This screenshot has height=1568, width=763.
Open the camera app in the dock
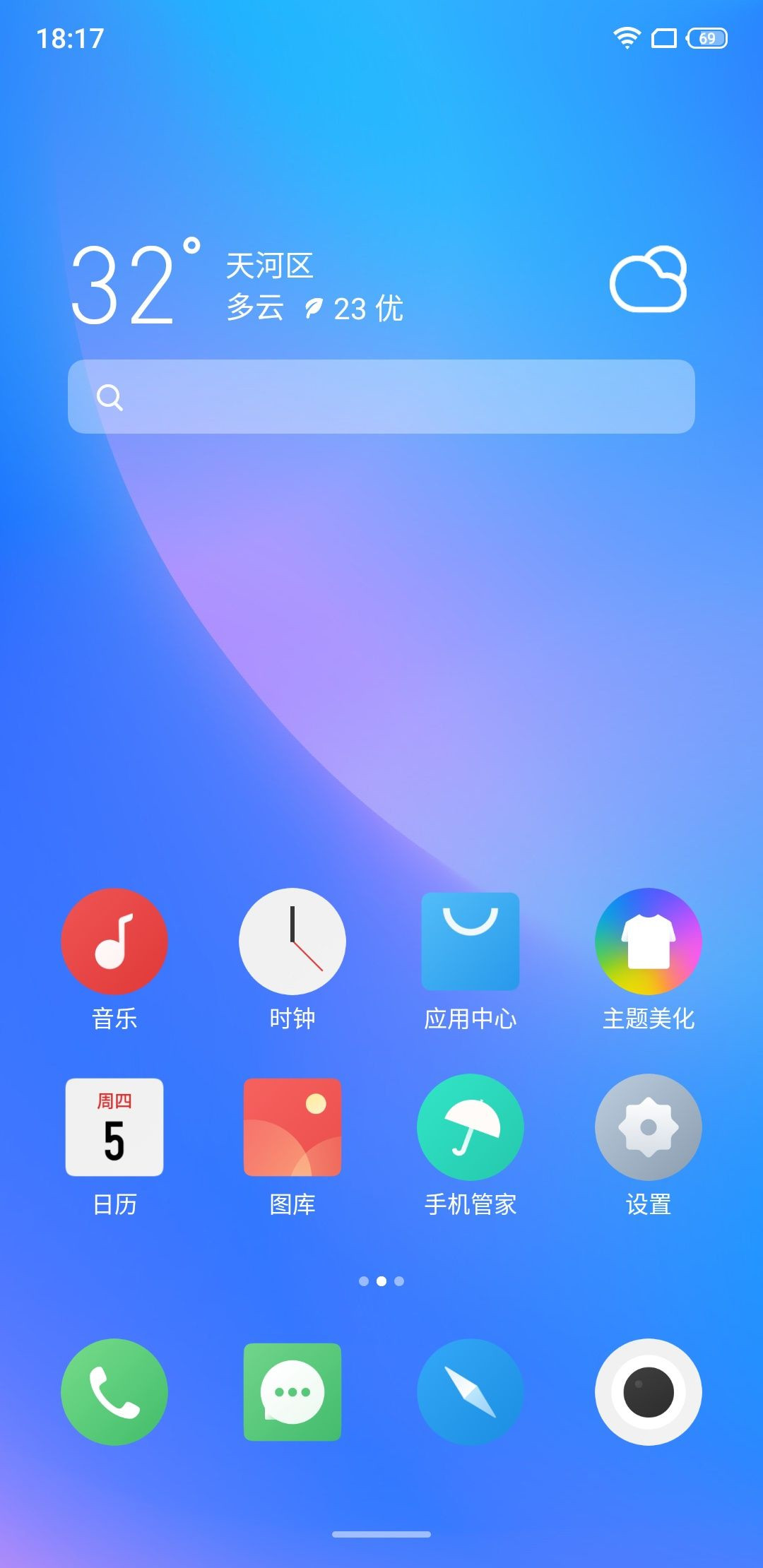click(x=649, y=1392)
